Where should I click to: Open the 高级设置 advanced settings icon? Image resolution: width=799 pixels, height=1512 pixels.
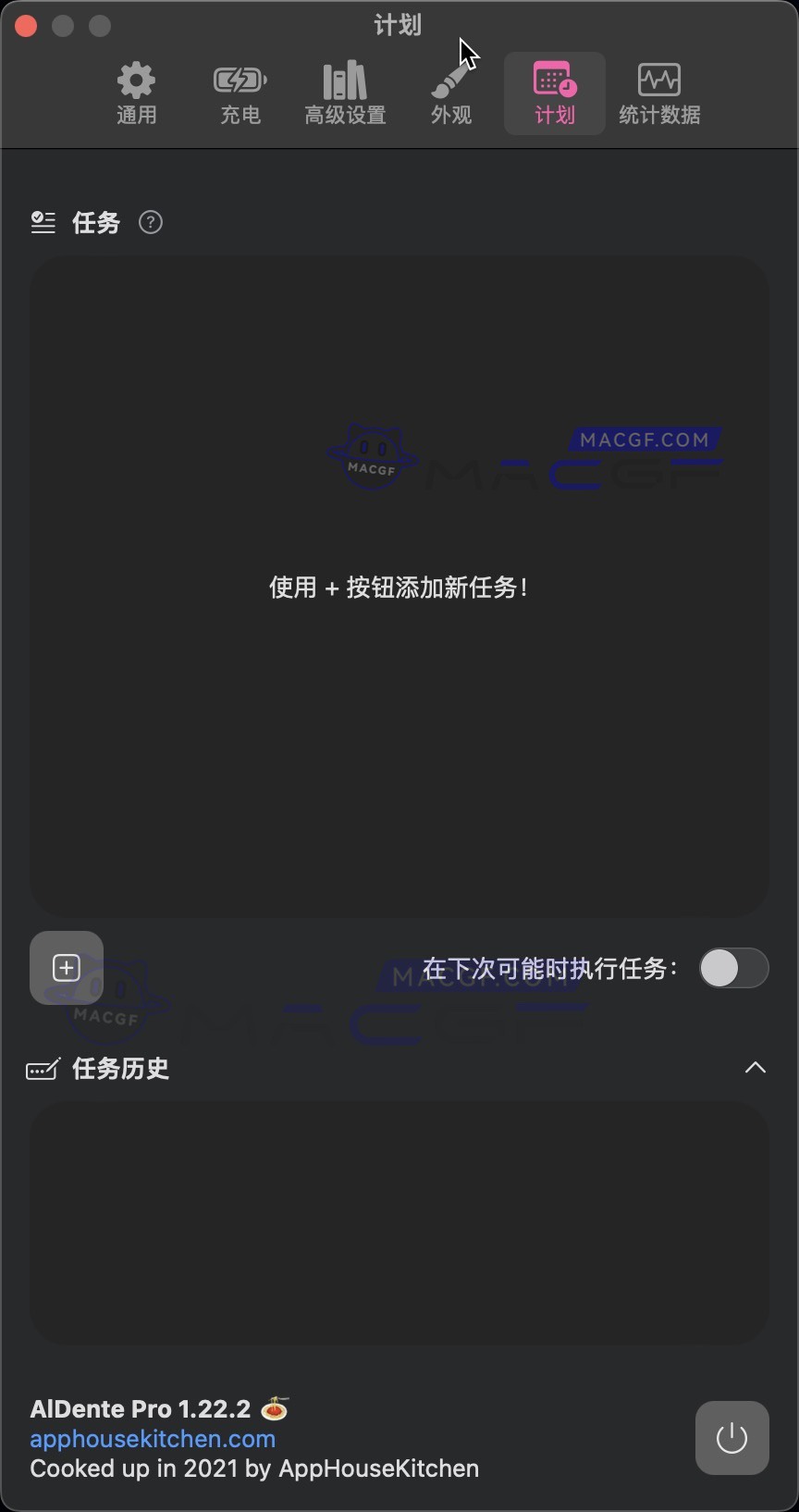(x=344, y=92)
